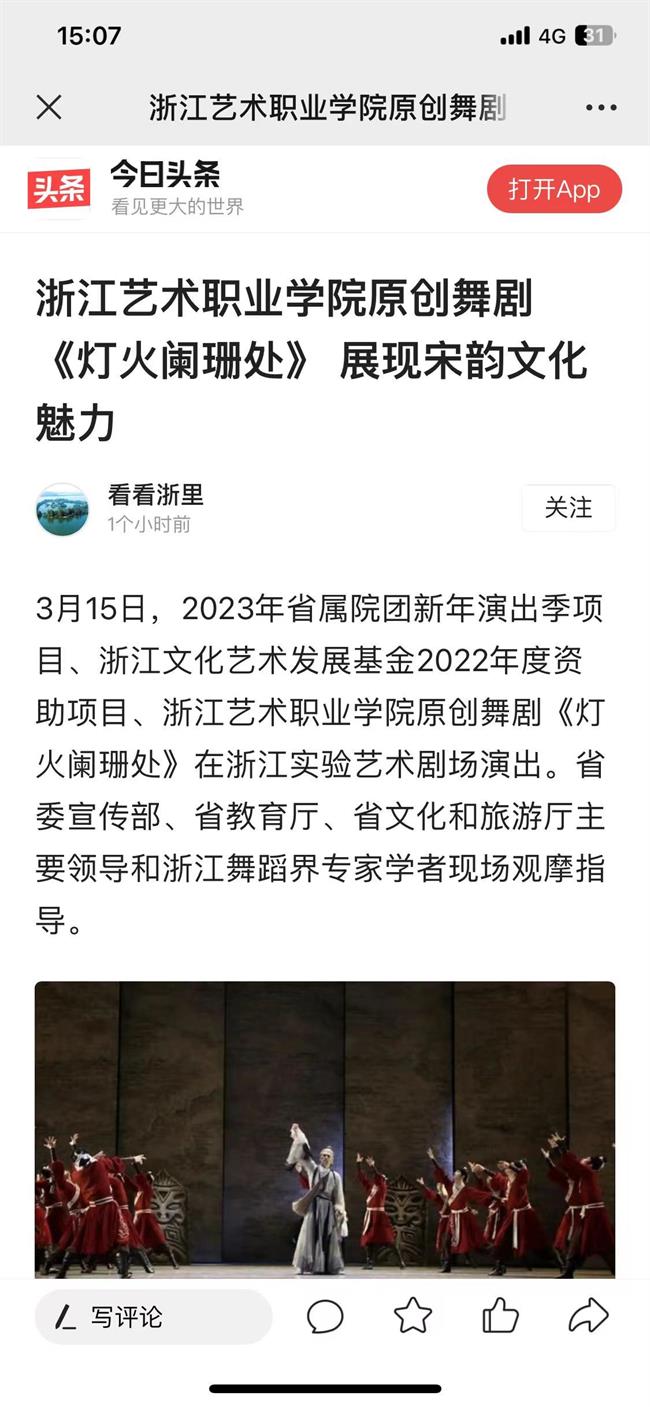
Task: Share the article using the arrow icon
Action: tap(589, 1316)
